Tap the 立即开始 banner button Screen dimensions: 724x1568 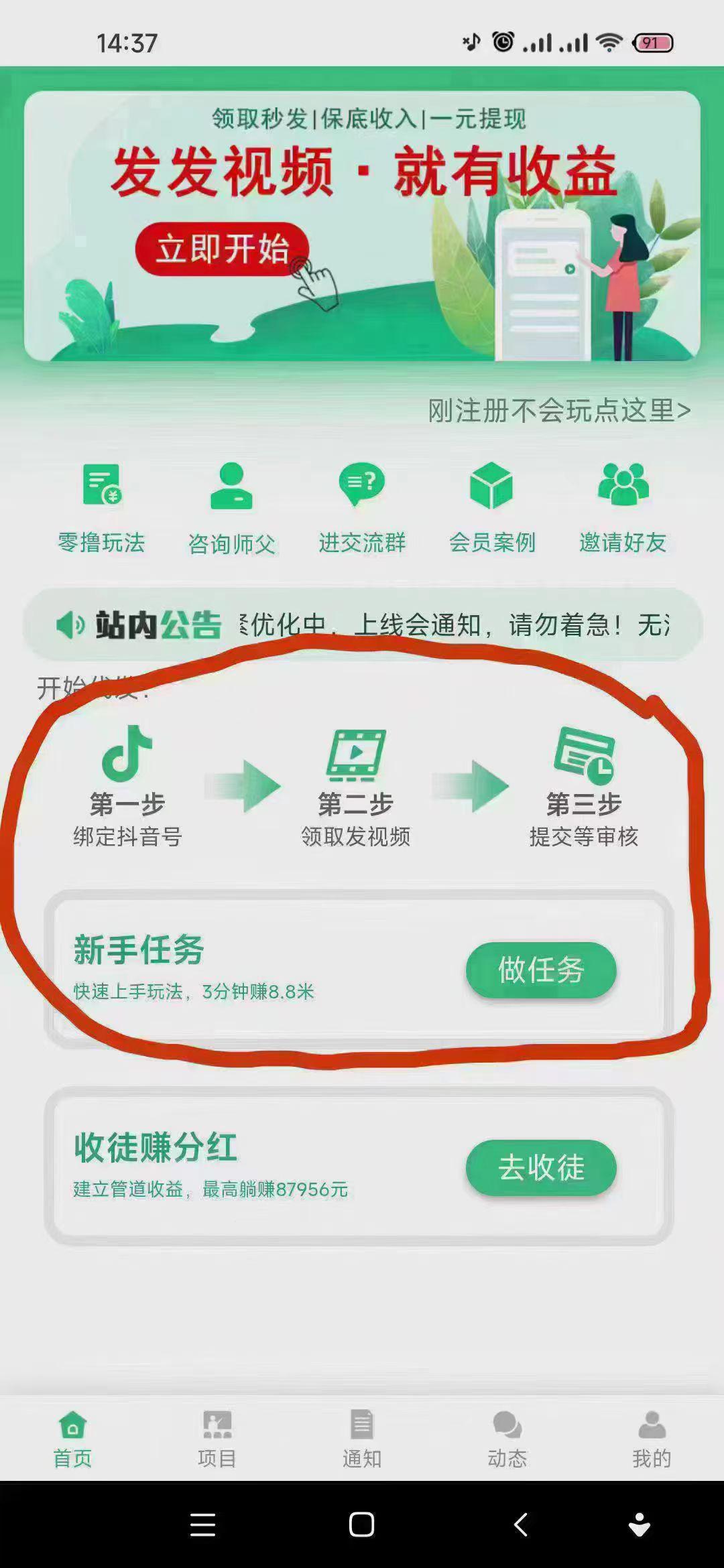tap(222, 249)
